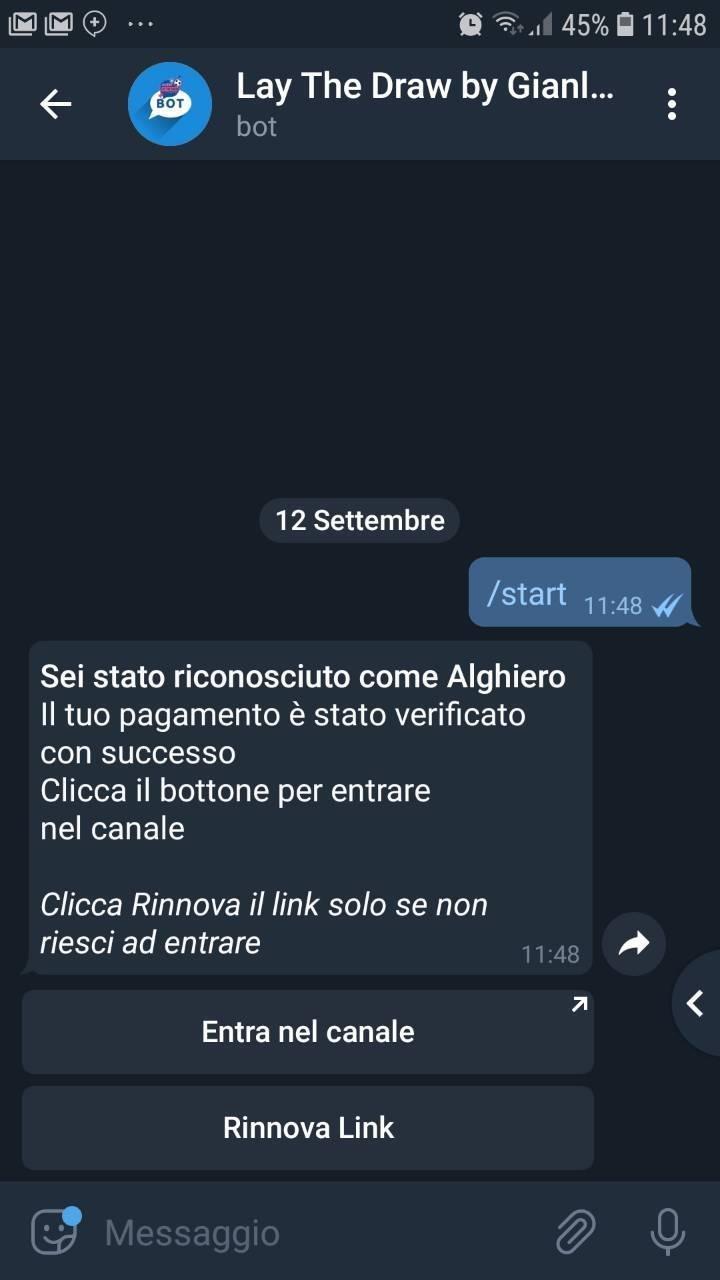Tap the side chevron handle
This screenshot has width=720, height=1280.
(696, 1002)
